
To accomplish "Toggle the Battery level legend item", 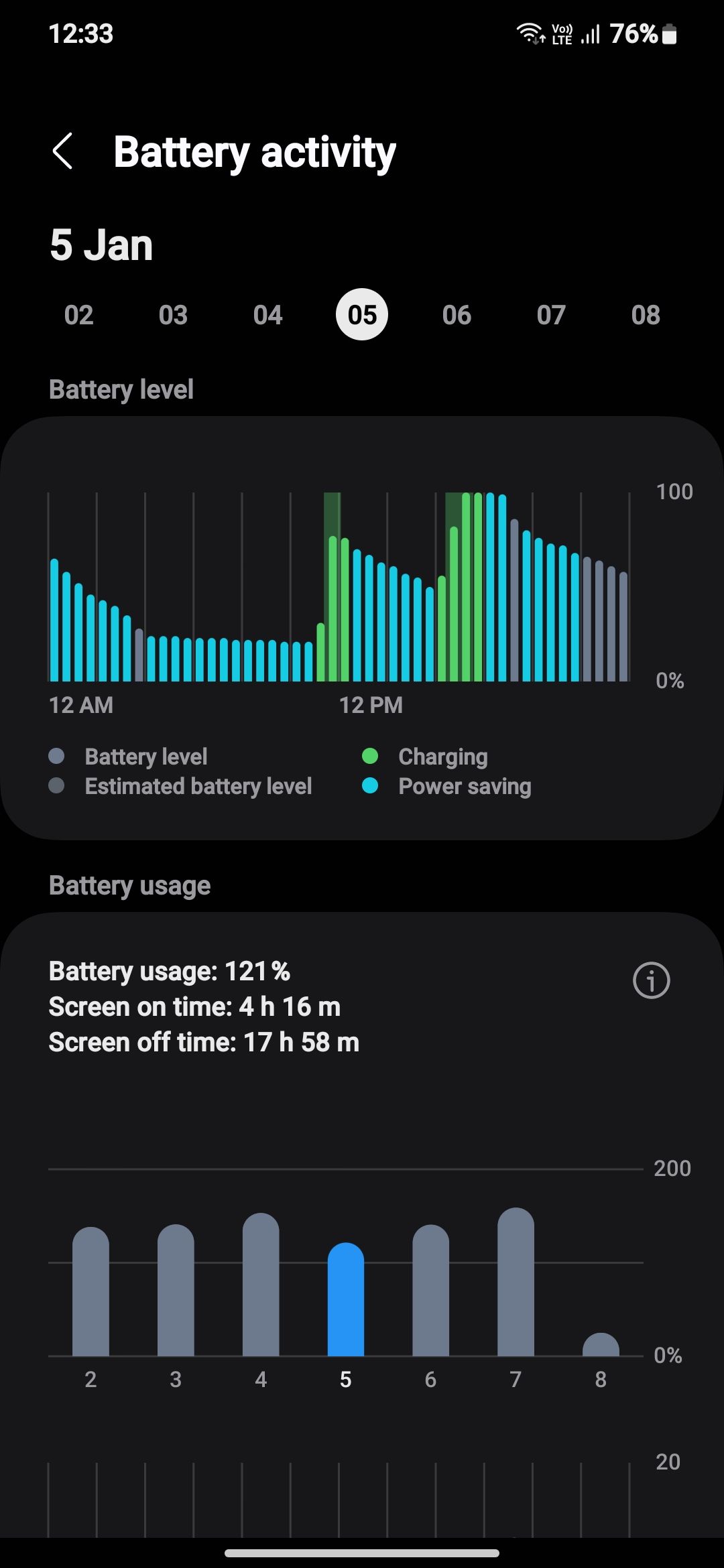I will point(145,756).
